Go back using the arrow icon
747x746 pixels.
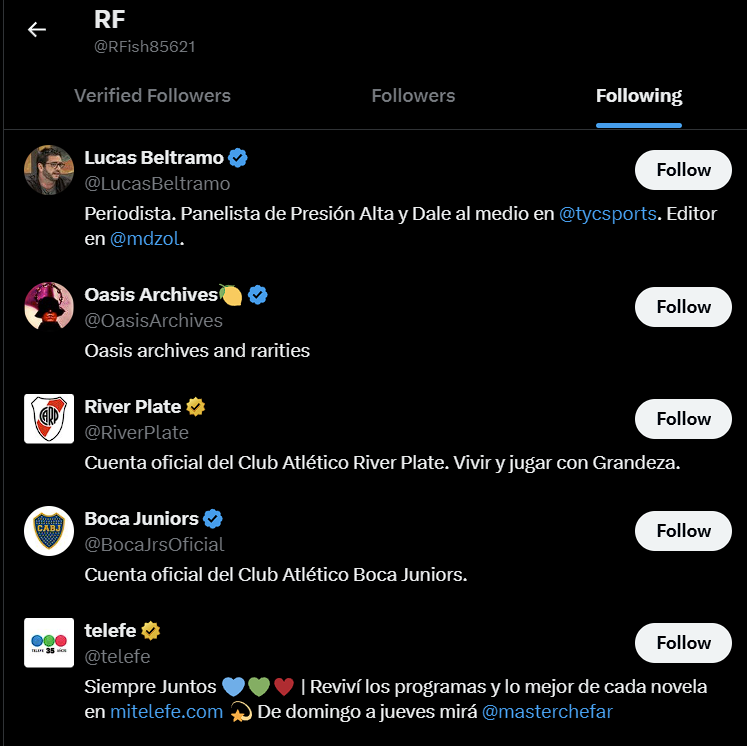(x=37, y=30)
